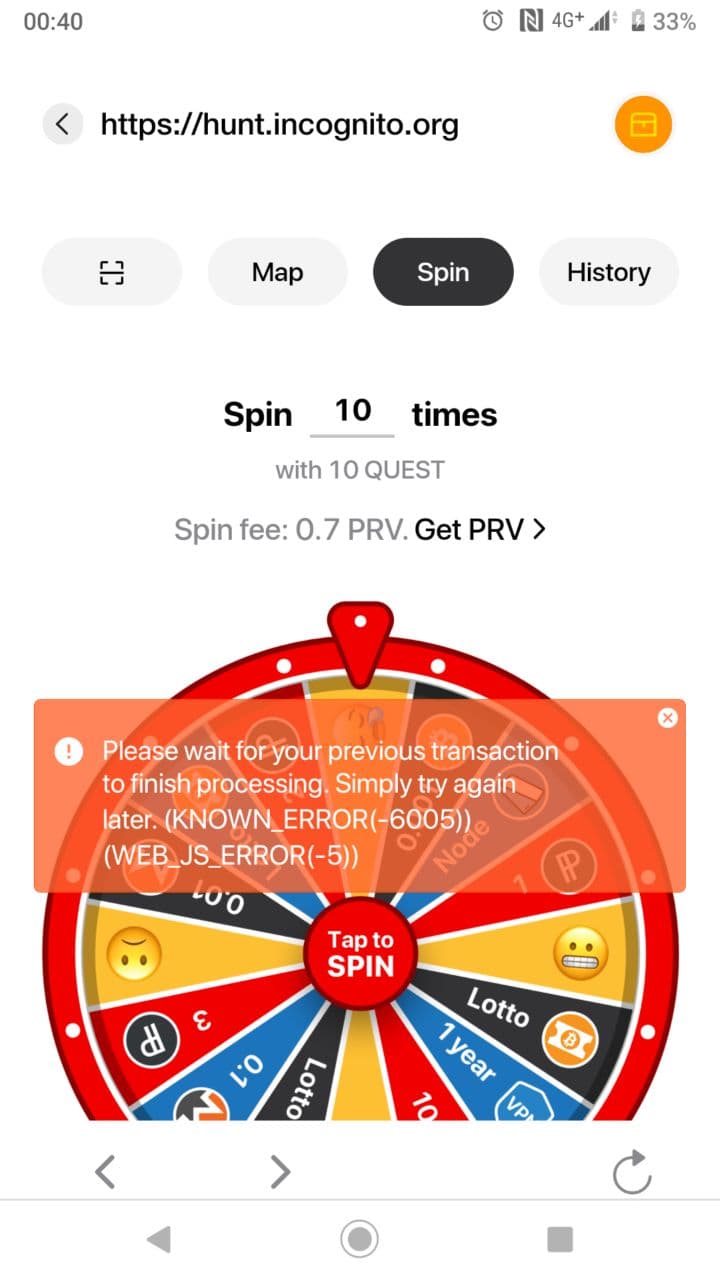Select the Spin tab
Viewport: 720px width, 1280px height.
pyautogui.click(x=443, y=272)
